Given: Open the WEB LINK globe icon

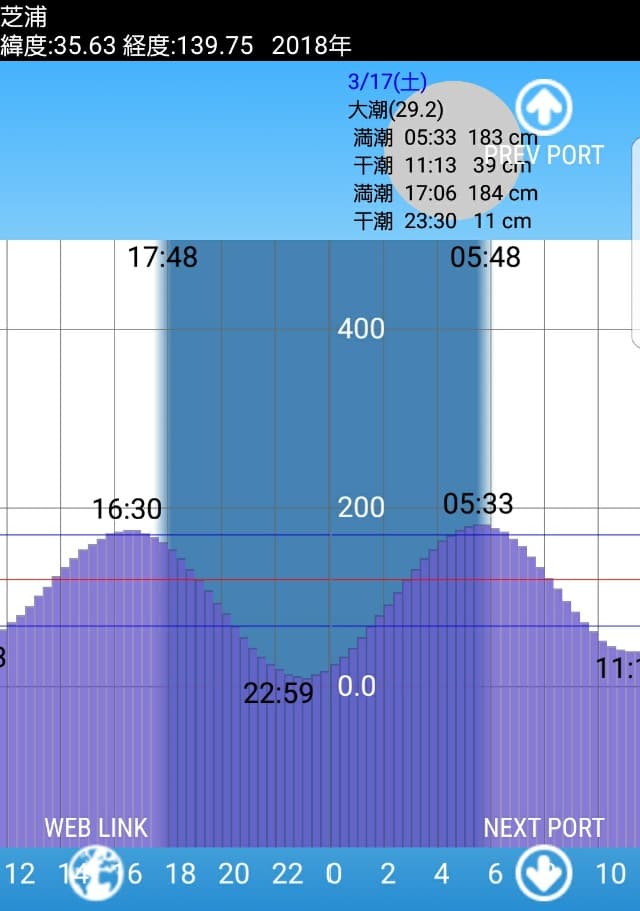Looking at the screenshot, I should (96, 872).
